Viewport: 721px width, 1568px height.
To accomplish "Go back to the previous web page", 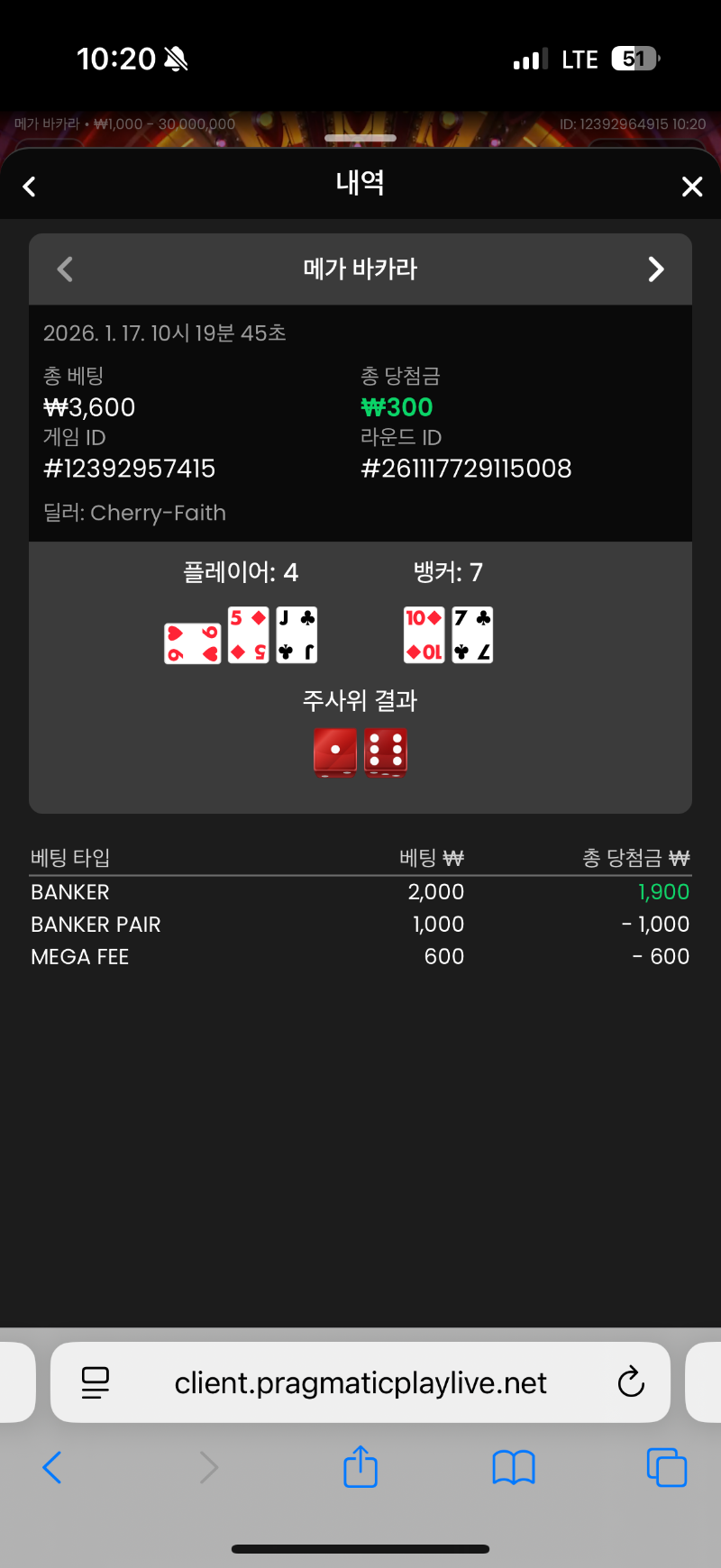I will (52, 1467).
